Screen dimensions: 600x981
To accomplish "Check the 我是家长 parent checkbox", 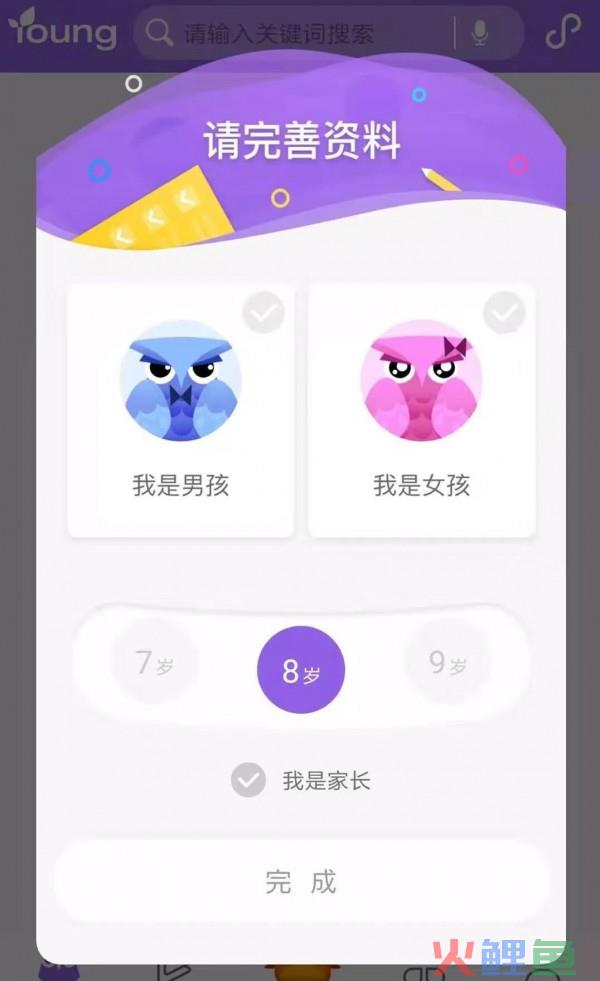I will coord(249,780).
